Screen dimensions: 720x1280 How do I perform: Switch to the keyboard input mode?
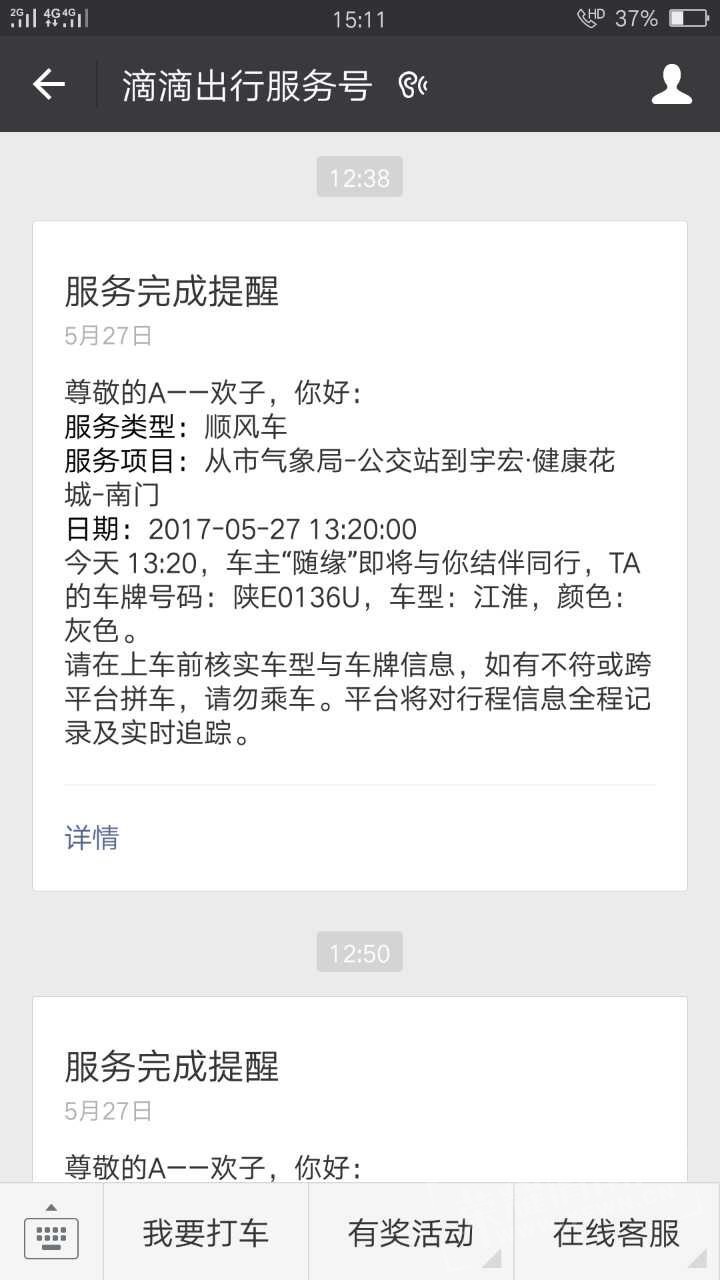click(x=51, y=1233)
